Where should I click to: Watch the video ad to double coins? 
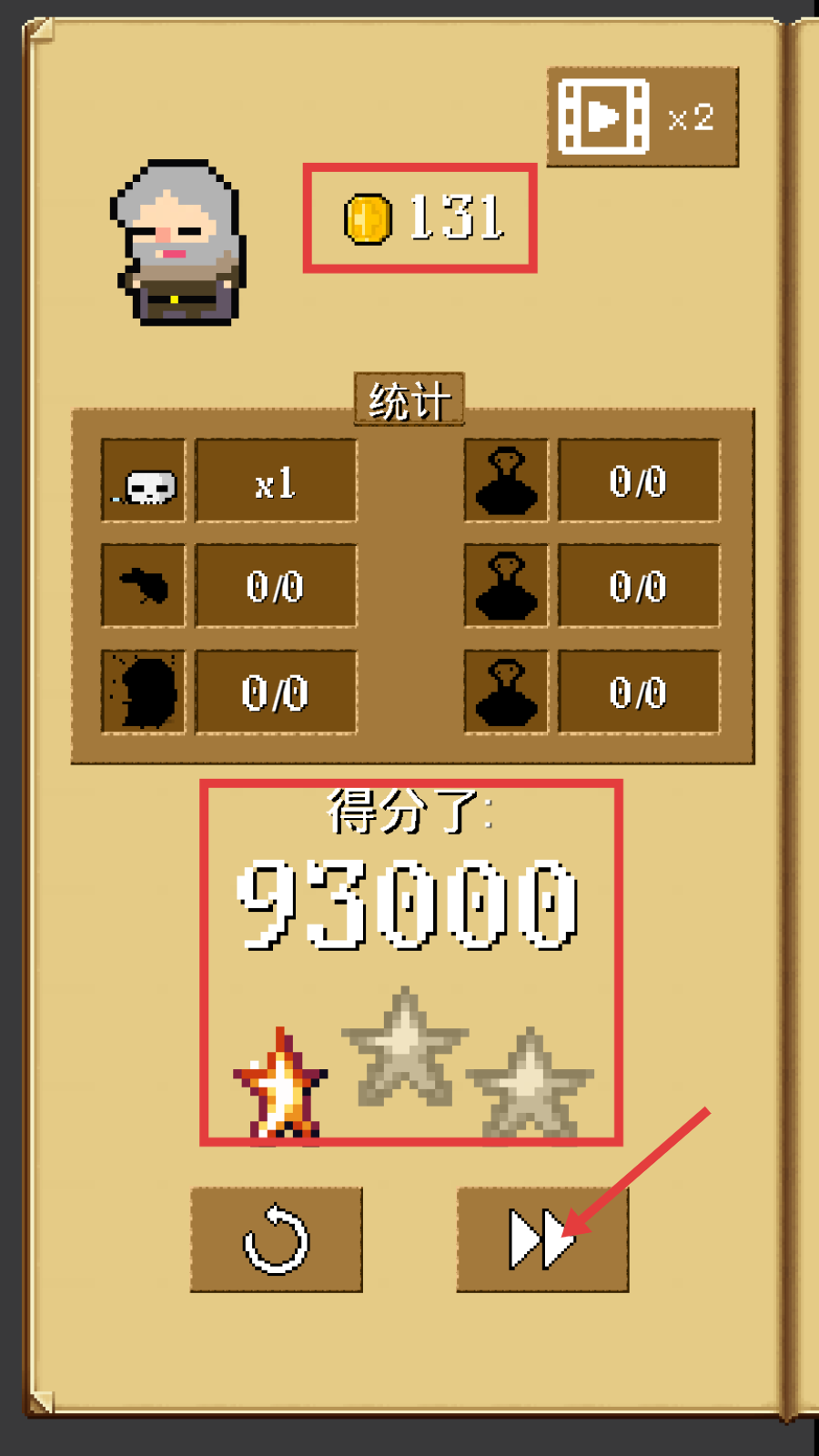click(x=642, y=116)
